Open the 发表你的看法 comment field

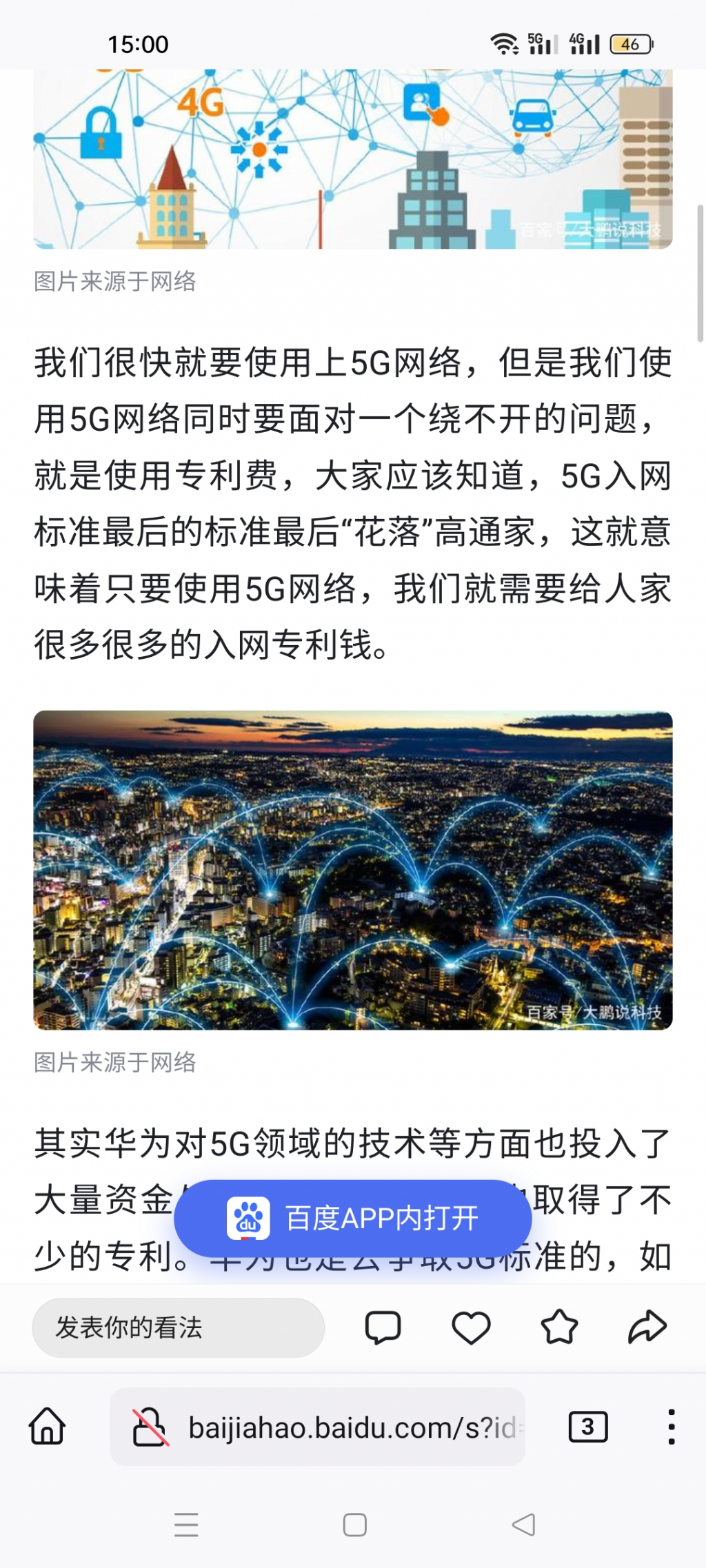178,1327
